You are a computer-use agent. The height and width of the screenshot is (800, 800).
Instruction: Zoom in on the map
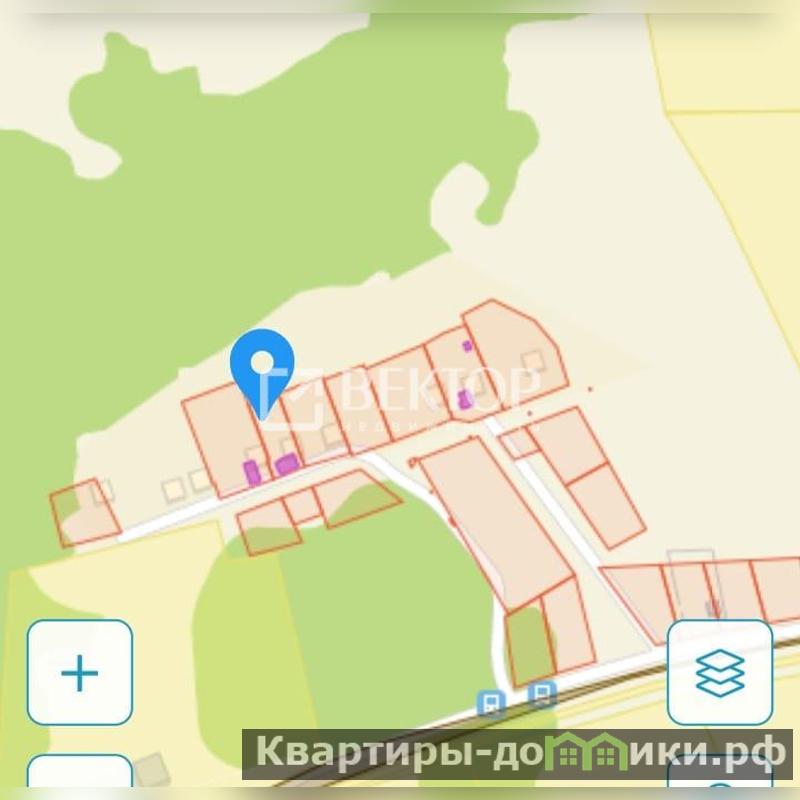[x=80, y=672]
